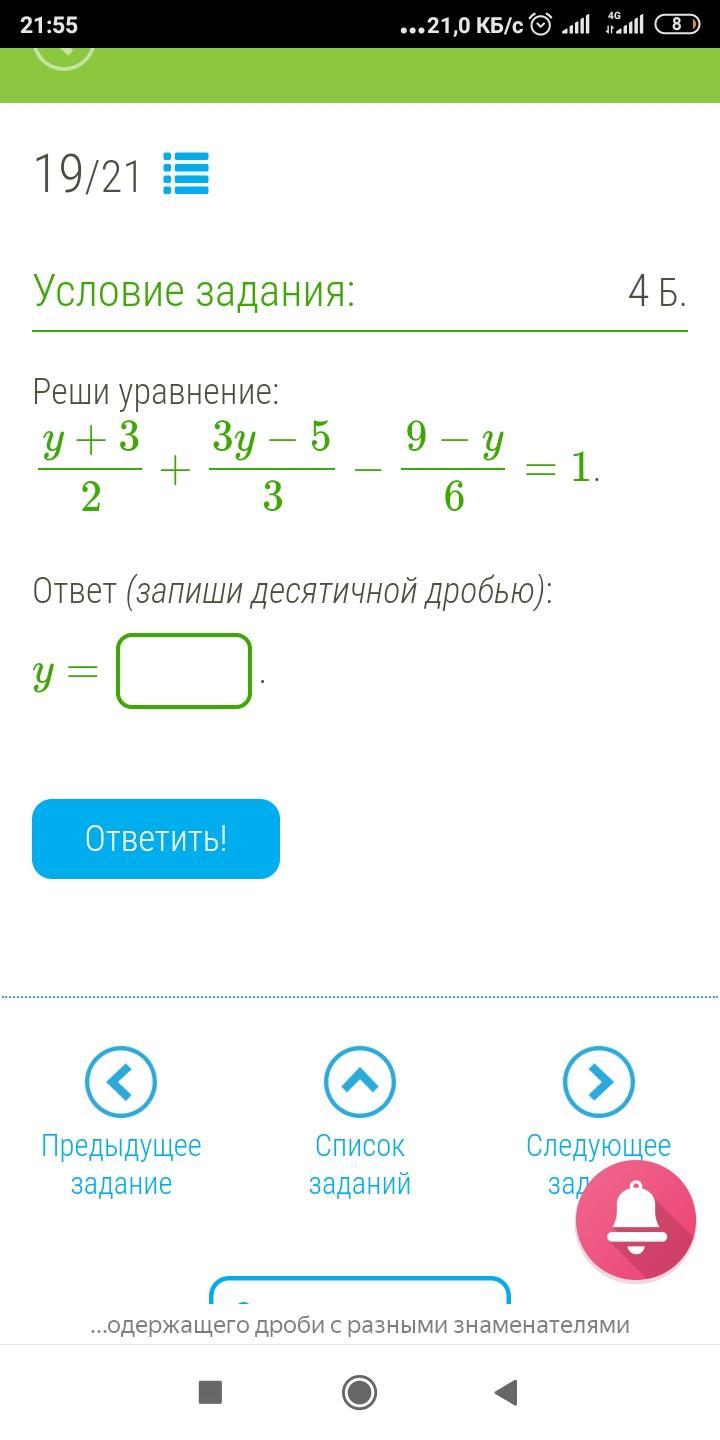Go to Предыдущее задание
The height and width of the screenshot is (1440, 720).
tap(121, 1081)
